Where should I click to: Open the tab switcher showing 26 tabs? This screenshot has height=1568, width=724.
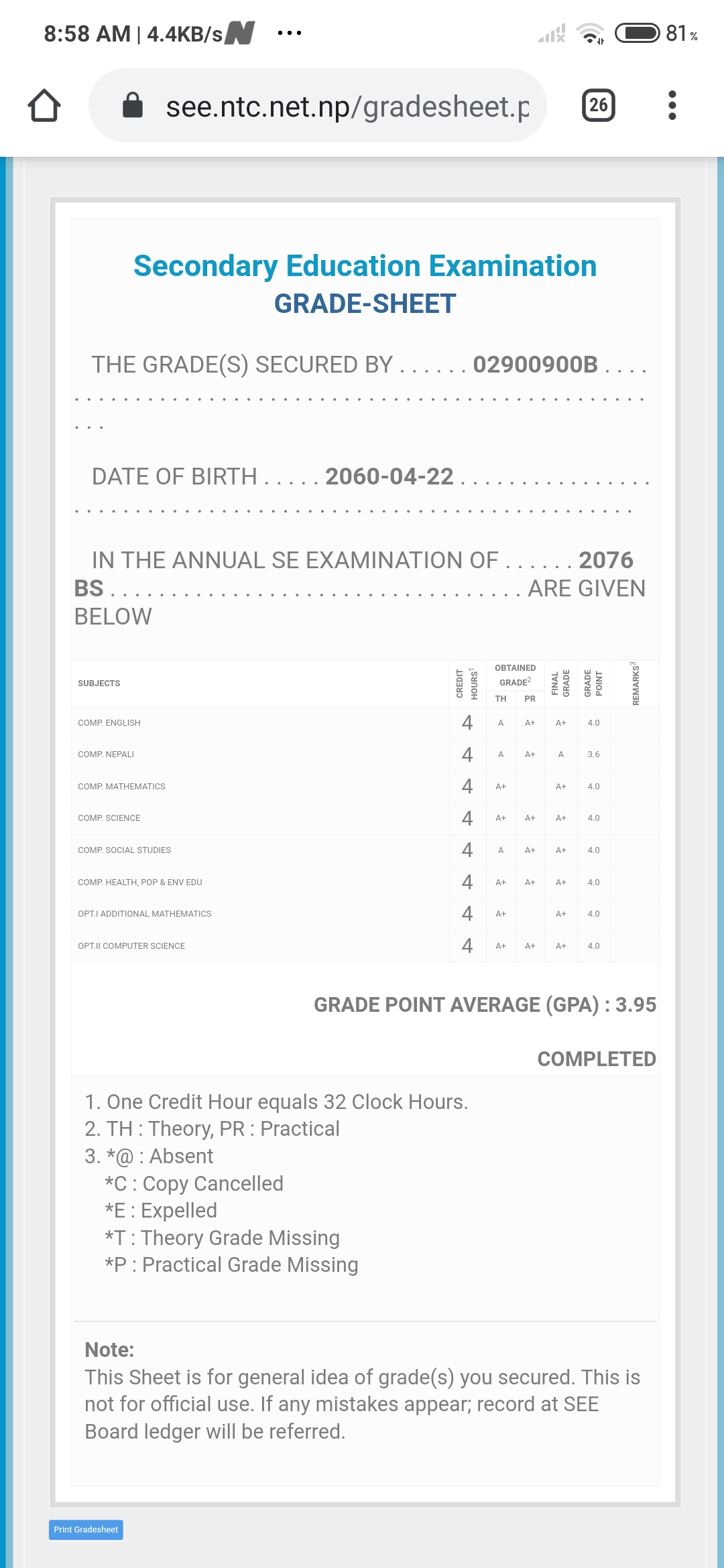(598, 105)
